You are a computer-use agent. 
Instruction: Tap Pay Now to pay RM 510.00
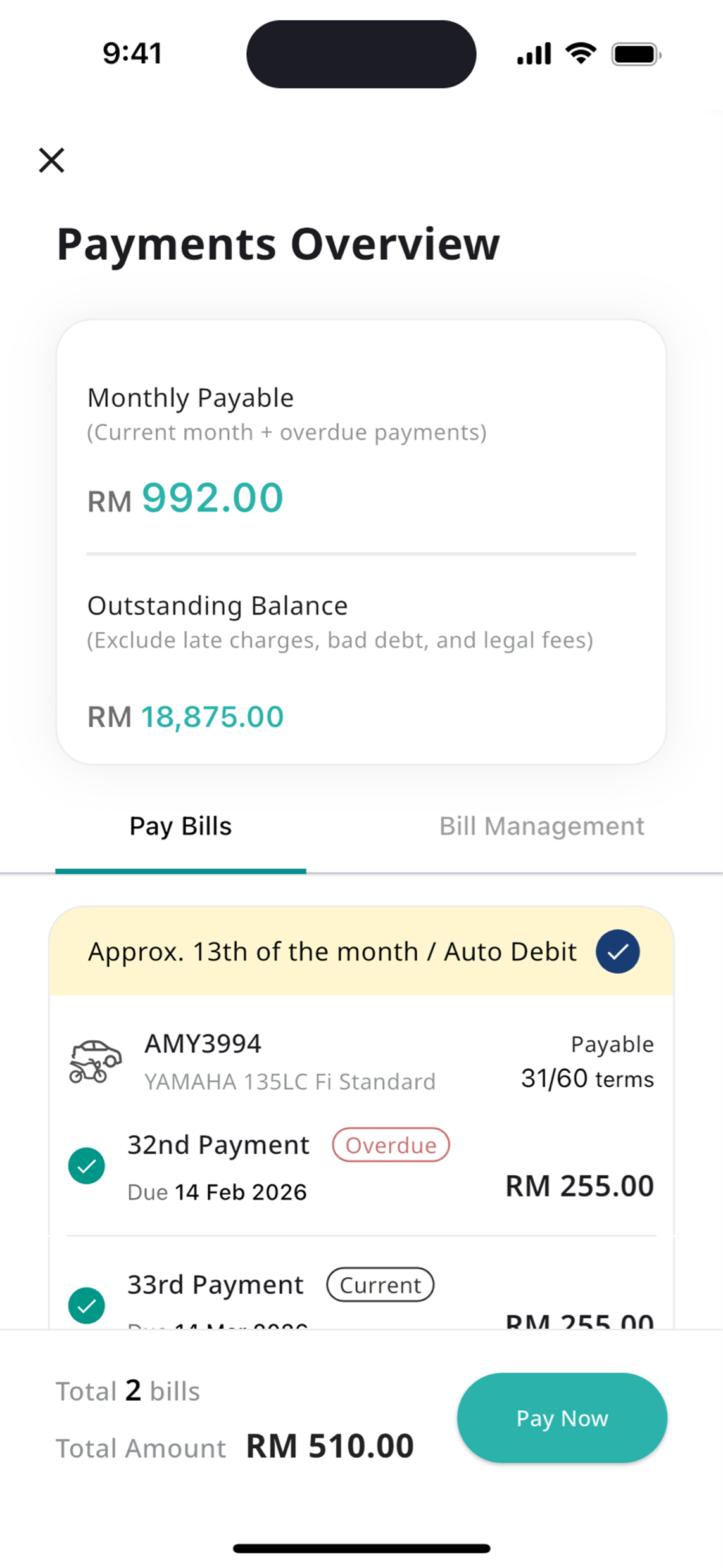click(562, 1418)
